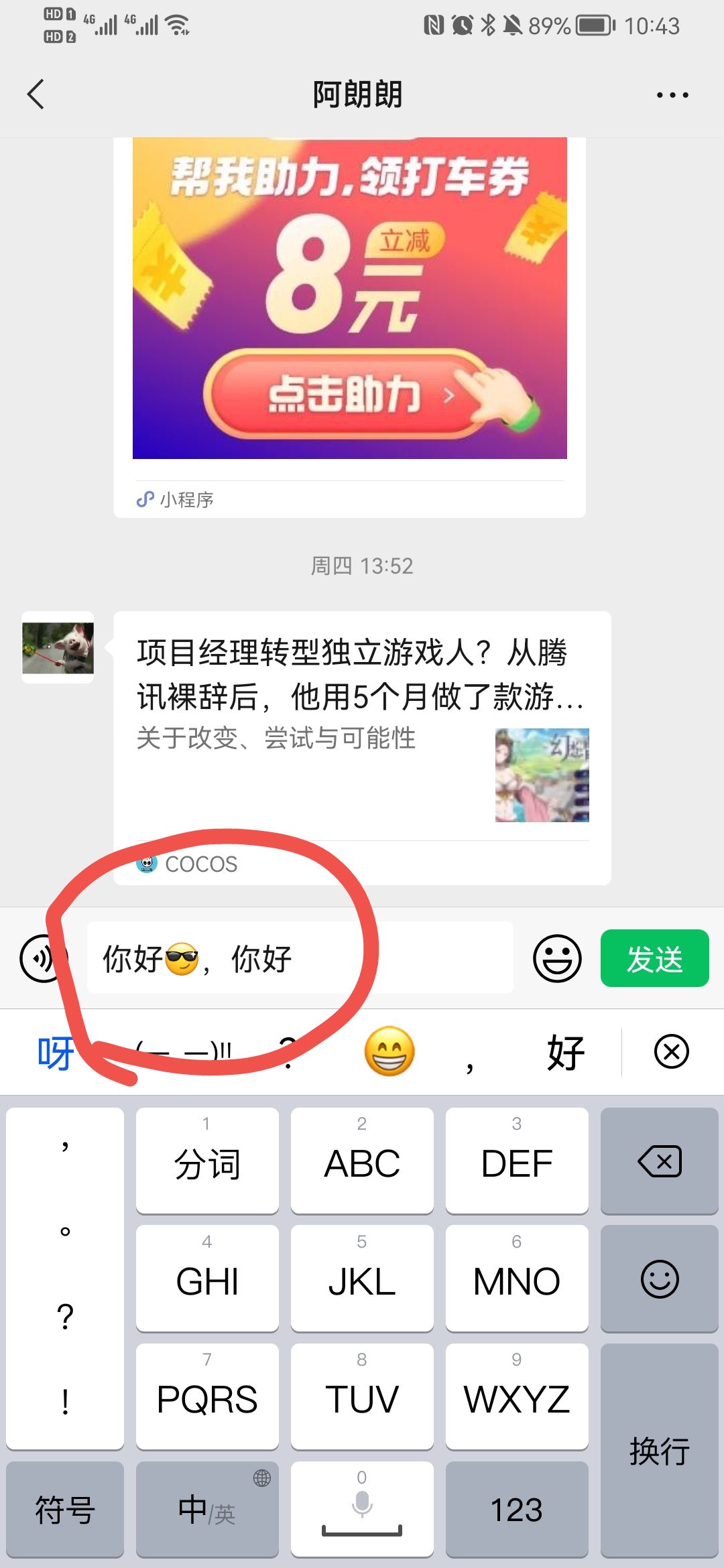Viewport: 724px width, 1568px height.
Task: Insert the grinning emoji suggestion
Action: [389, 1052]
